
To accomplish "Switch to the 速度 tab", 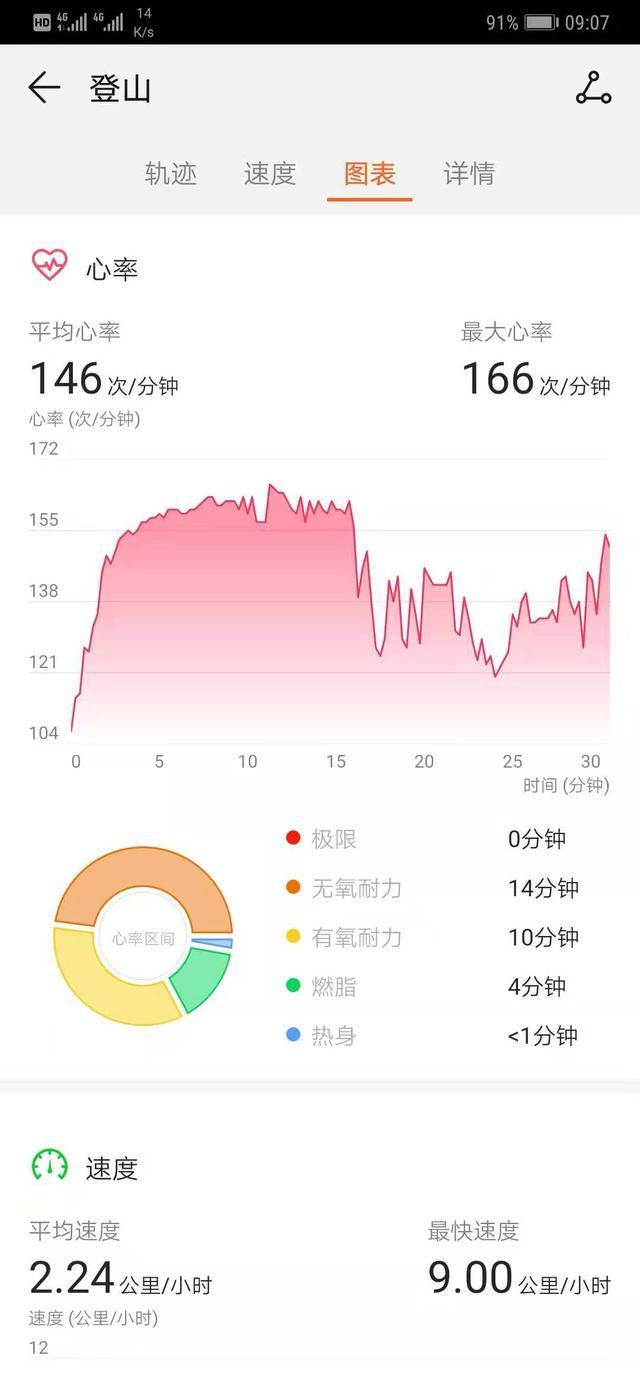I will click(x=270, y=174).
